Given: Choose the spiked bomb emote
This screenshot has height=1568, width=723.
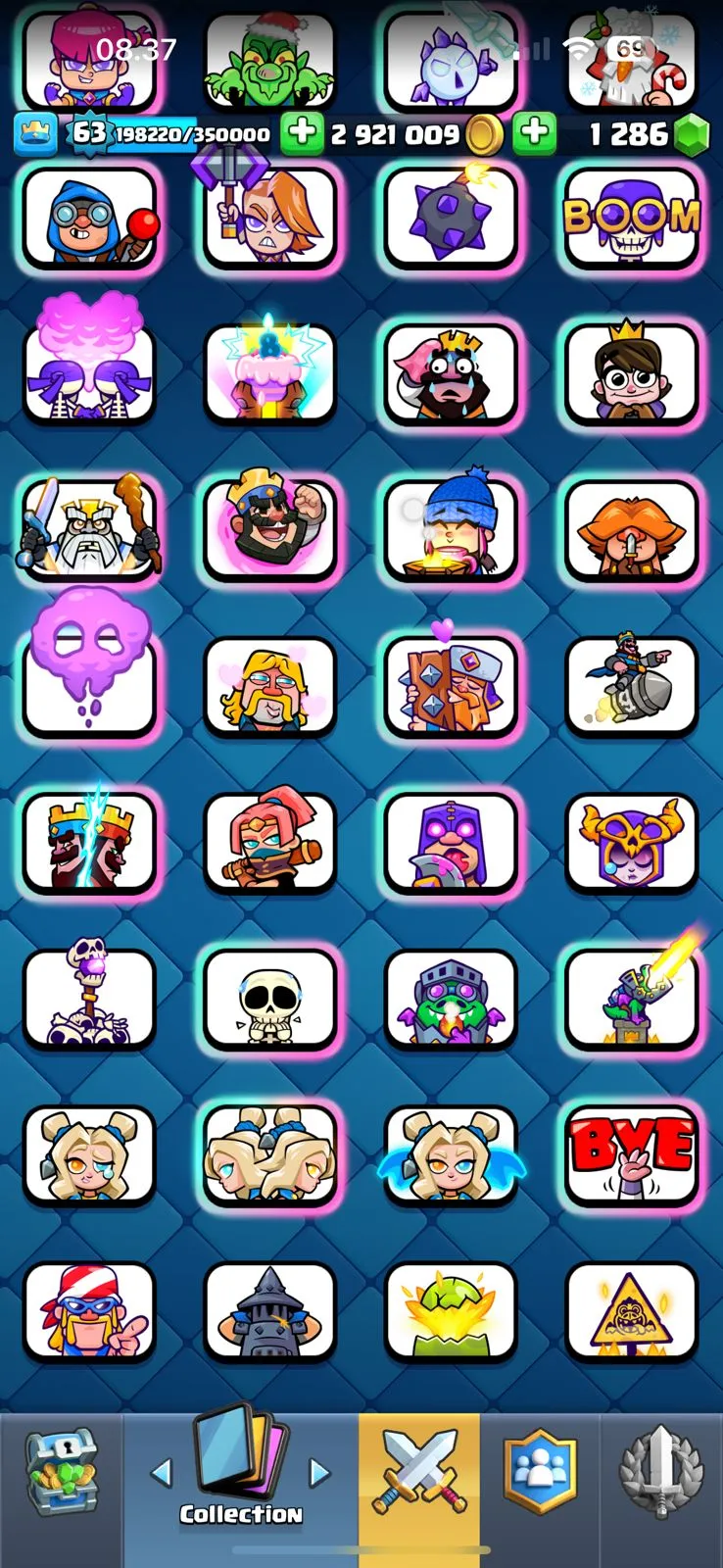Looking at the screenshot, I should coord(451,218).
